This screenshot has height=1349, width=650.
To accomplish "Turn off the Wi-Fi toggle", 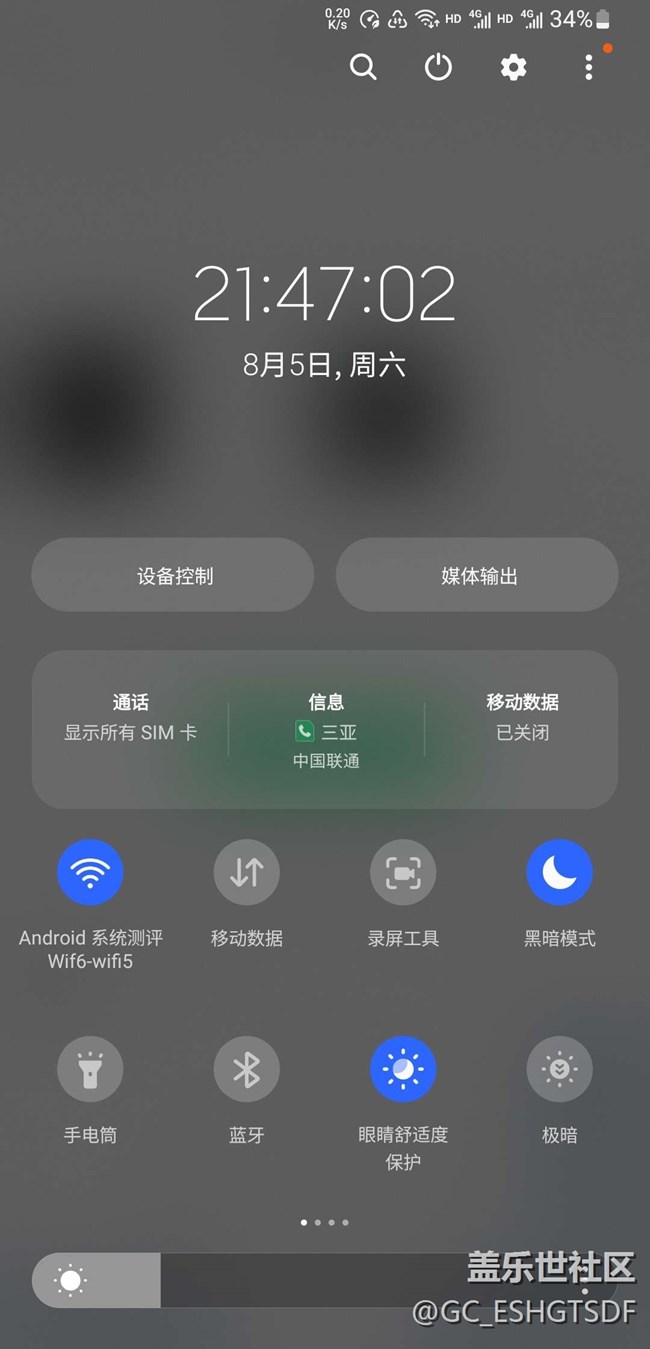I will [x=90, y=872].
